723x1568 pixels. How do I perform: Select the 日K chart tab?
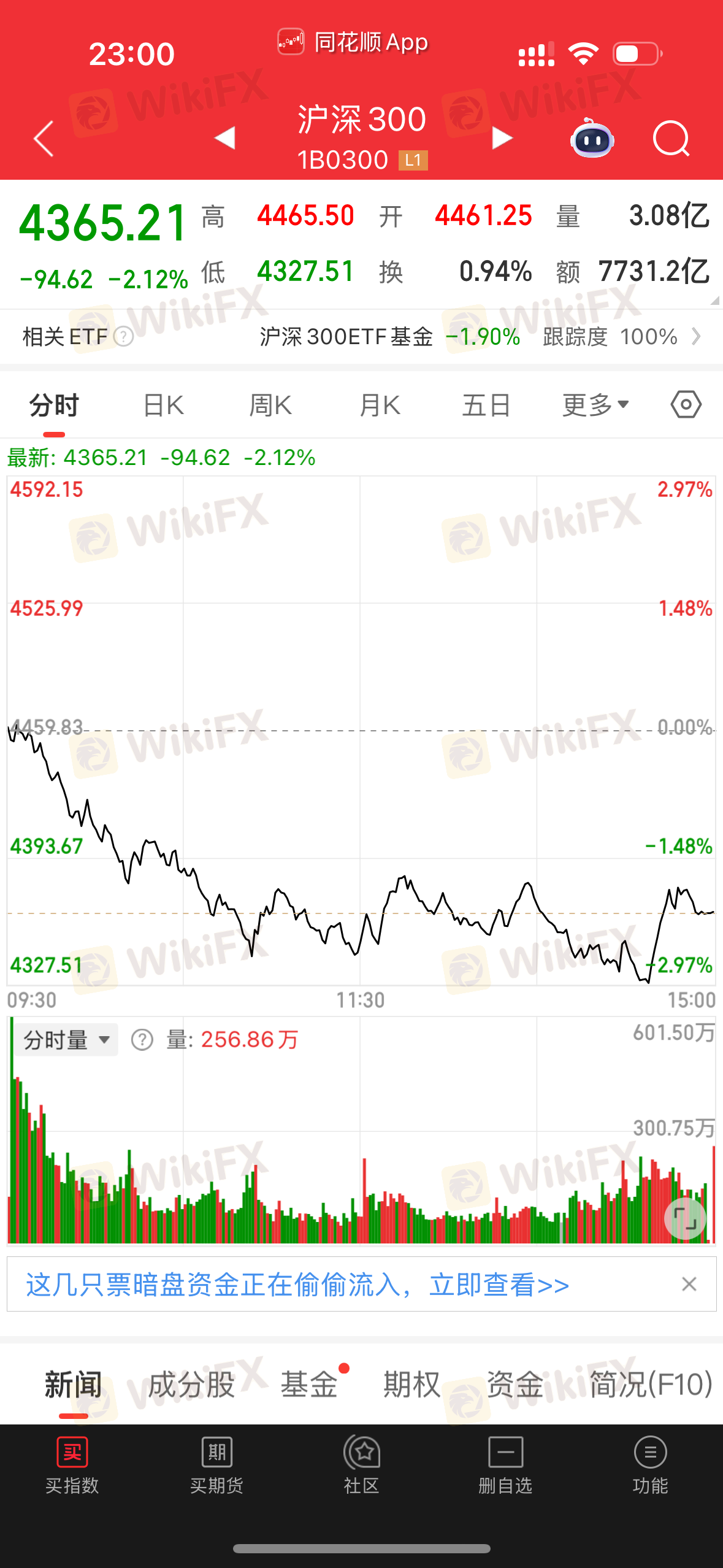pos(163,405)
